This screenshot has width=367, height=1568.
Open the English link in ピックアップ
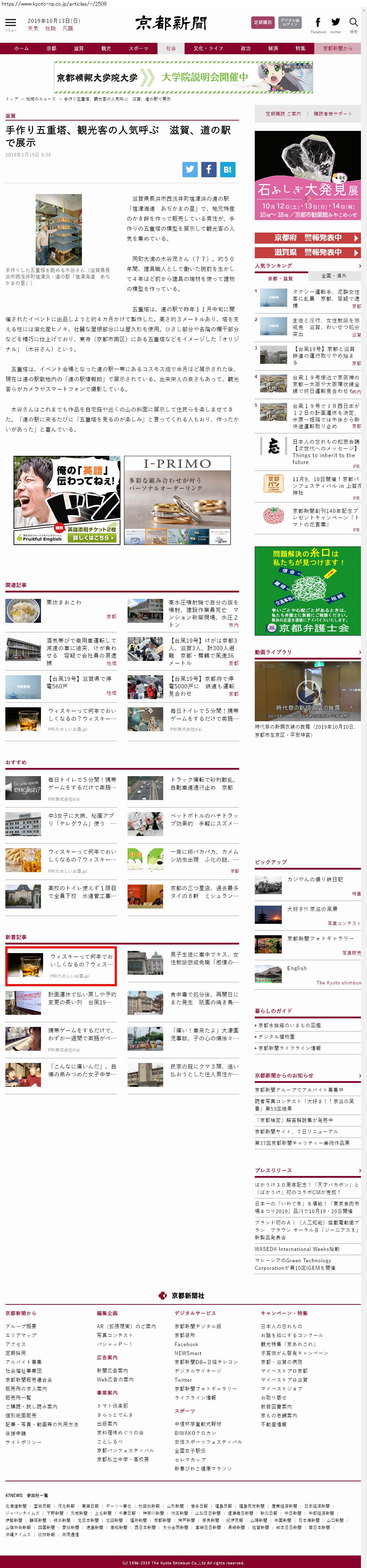(296, 968)
